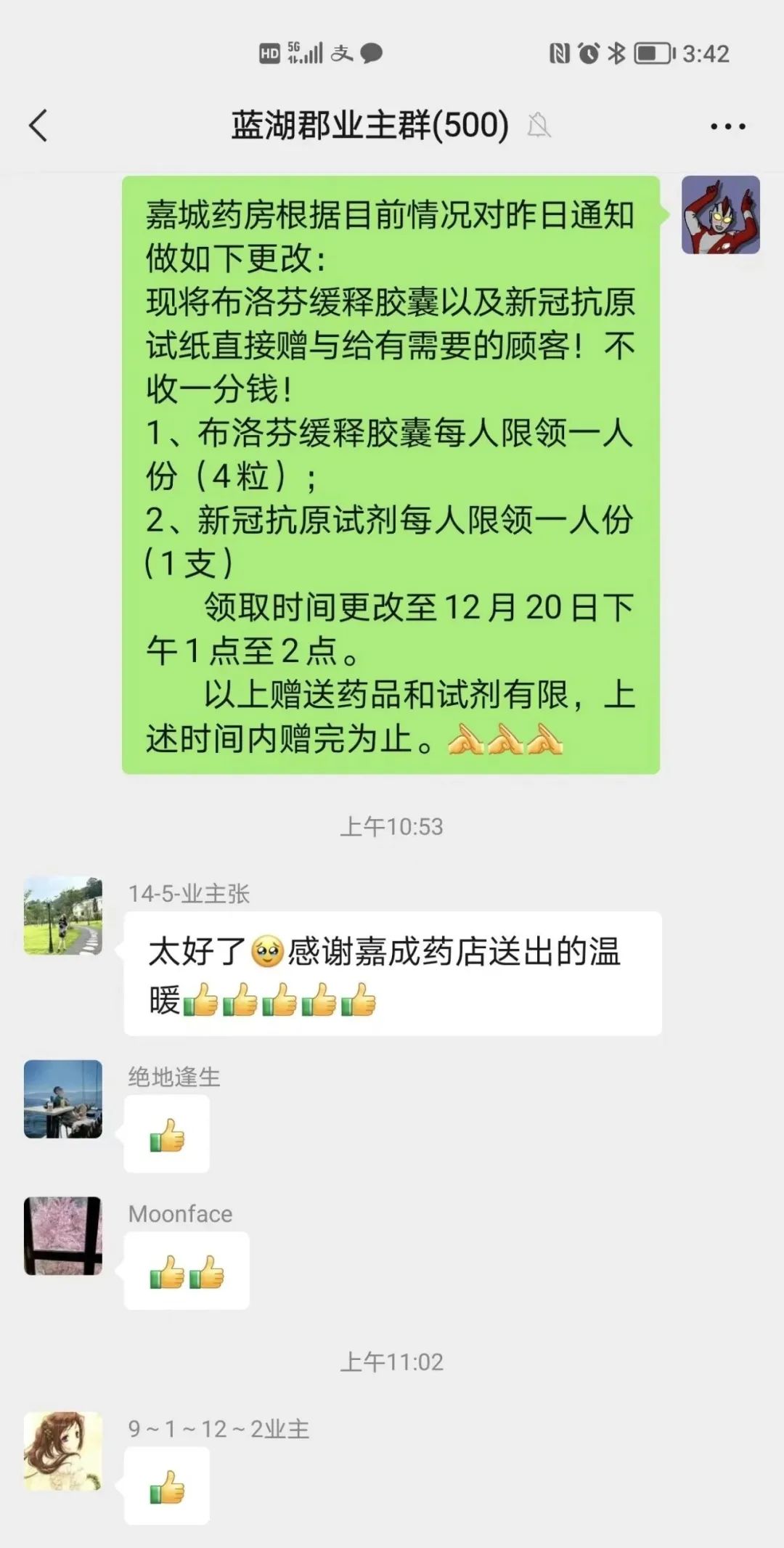Open the three-dot group chat menu
784x1548 pixels.
coord(727,126)
